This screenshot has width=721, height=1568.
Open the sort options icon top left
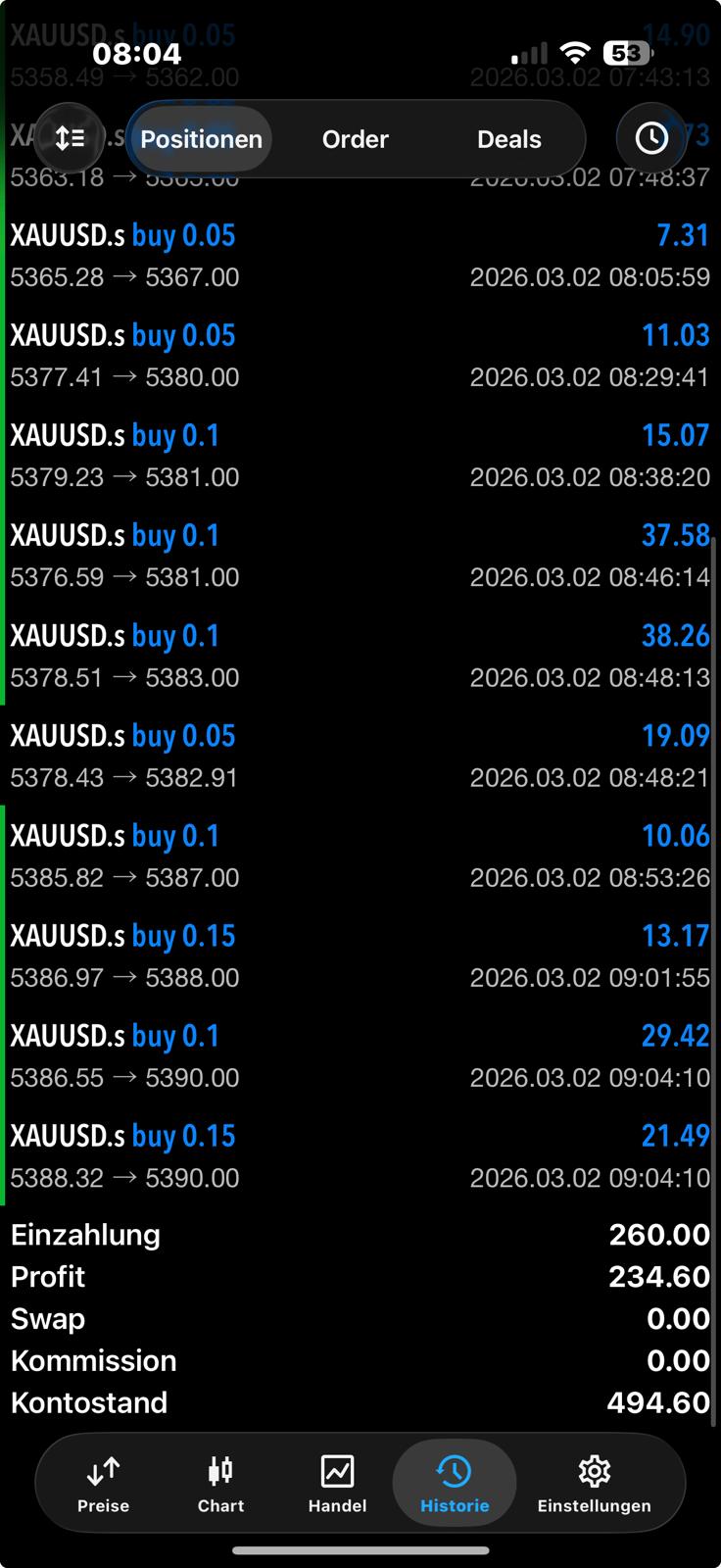coord(69,138)
